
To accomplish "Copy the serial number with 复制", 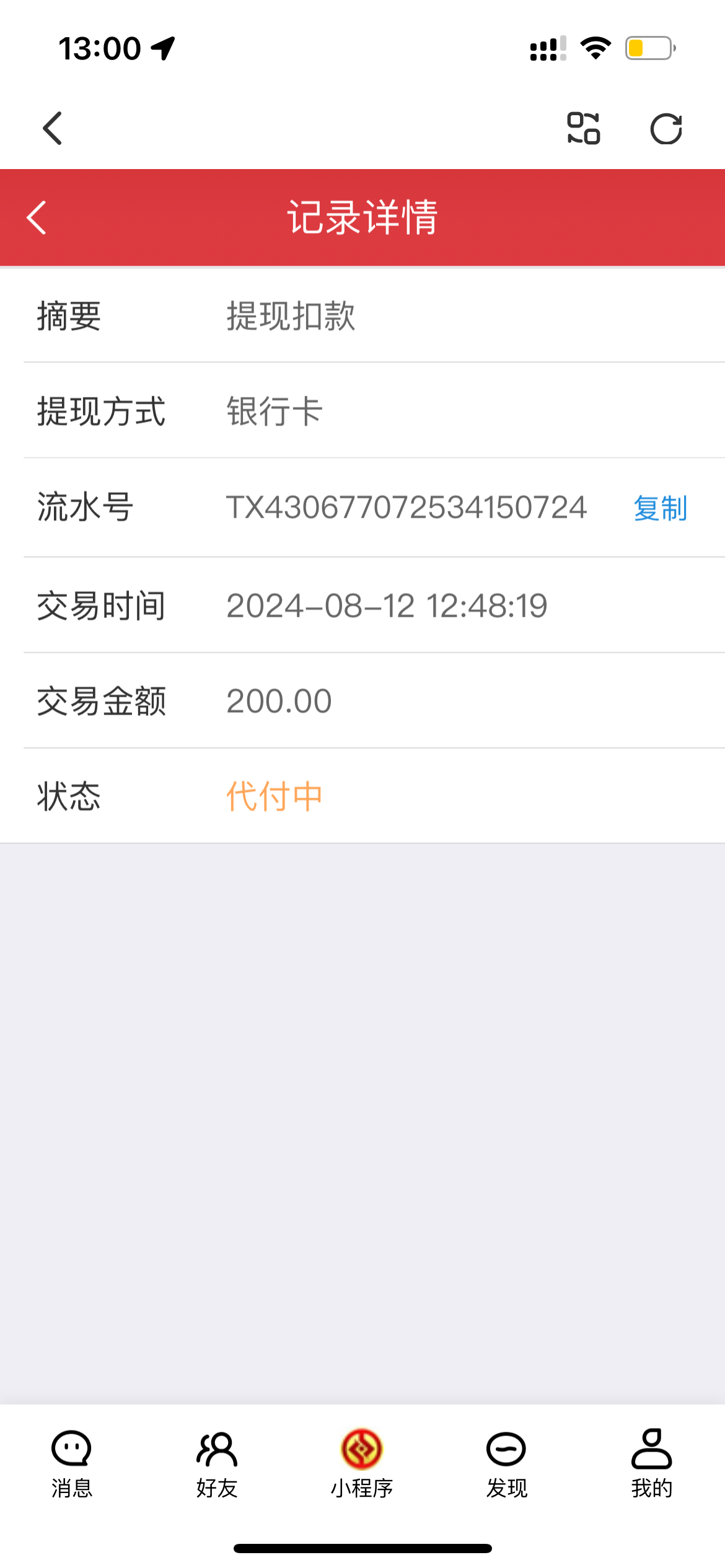I will pos(660,508).
